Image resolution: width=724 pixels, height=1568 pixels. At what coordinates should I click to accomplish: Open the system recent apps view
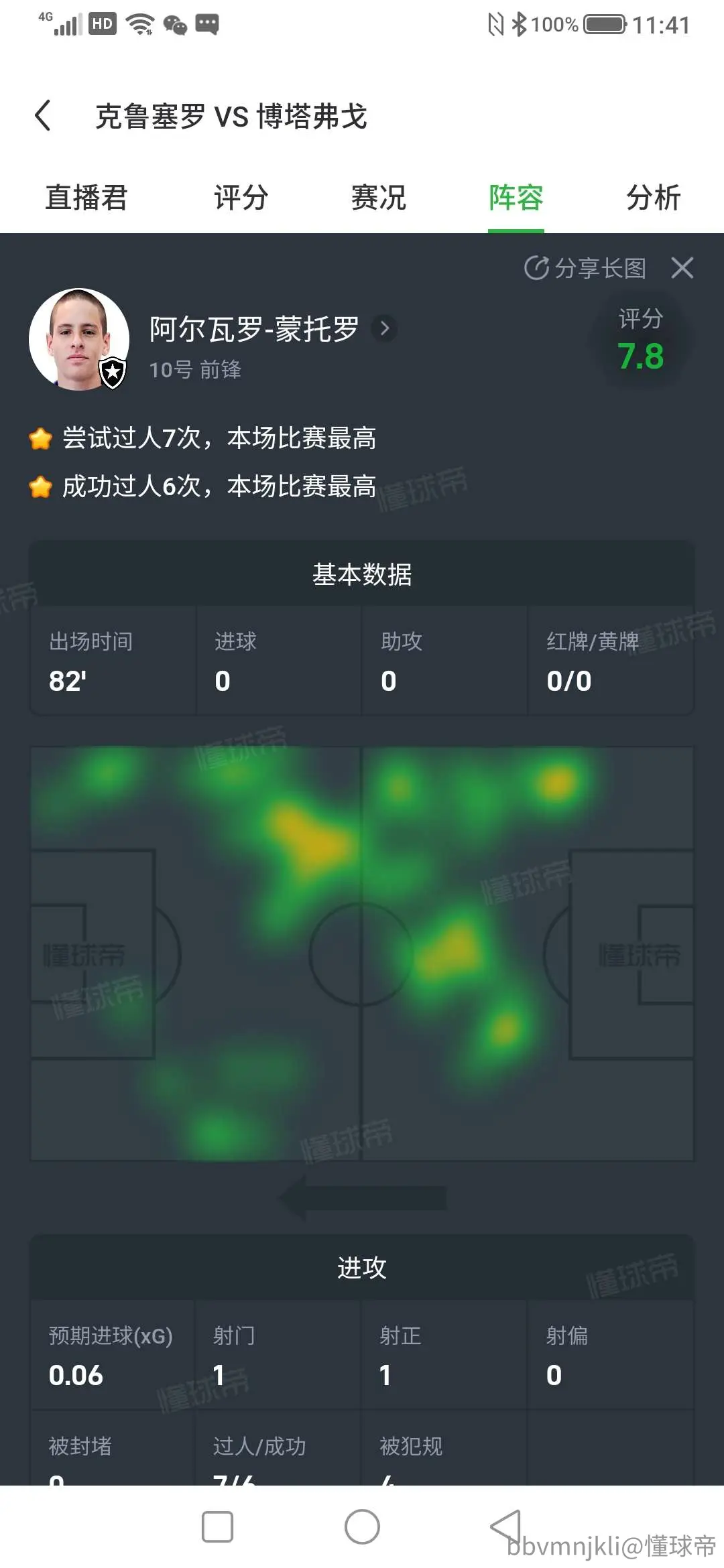(217, 1526)
